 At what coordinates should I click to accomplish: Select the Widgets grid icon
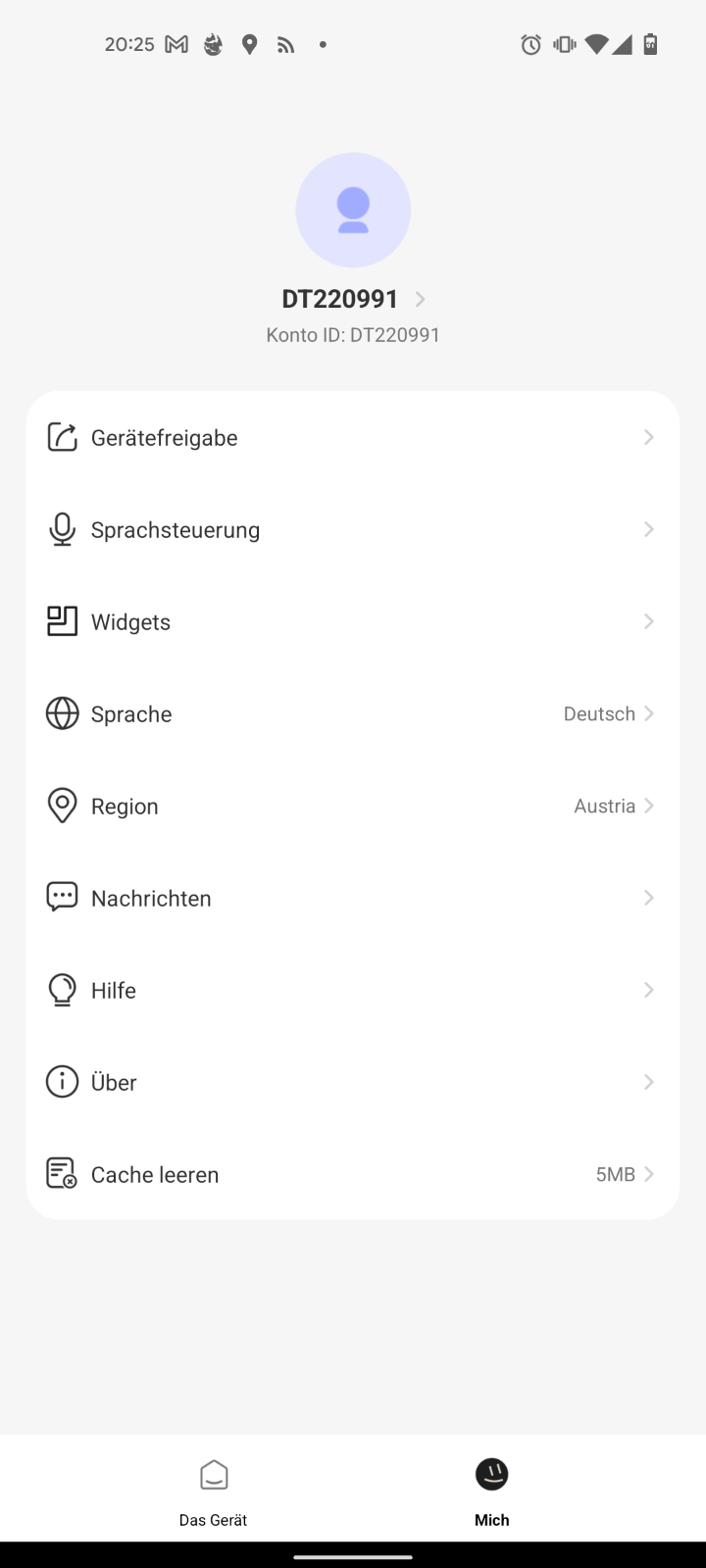pyautogui.click(x=62, y=621)
